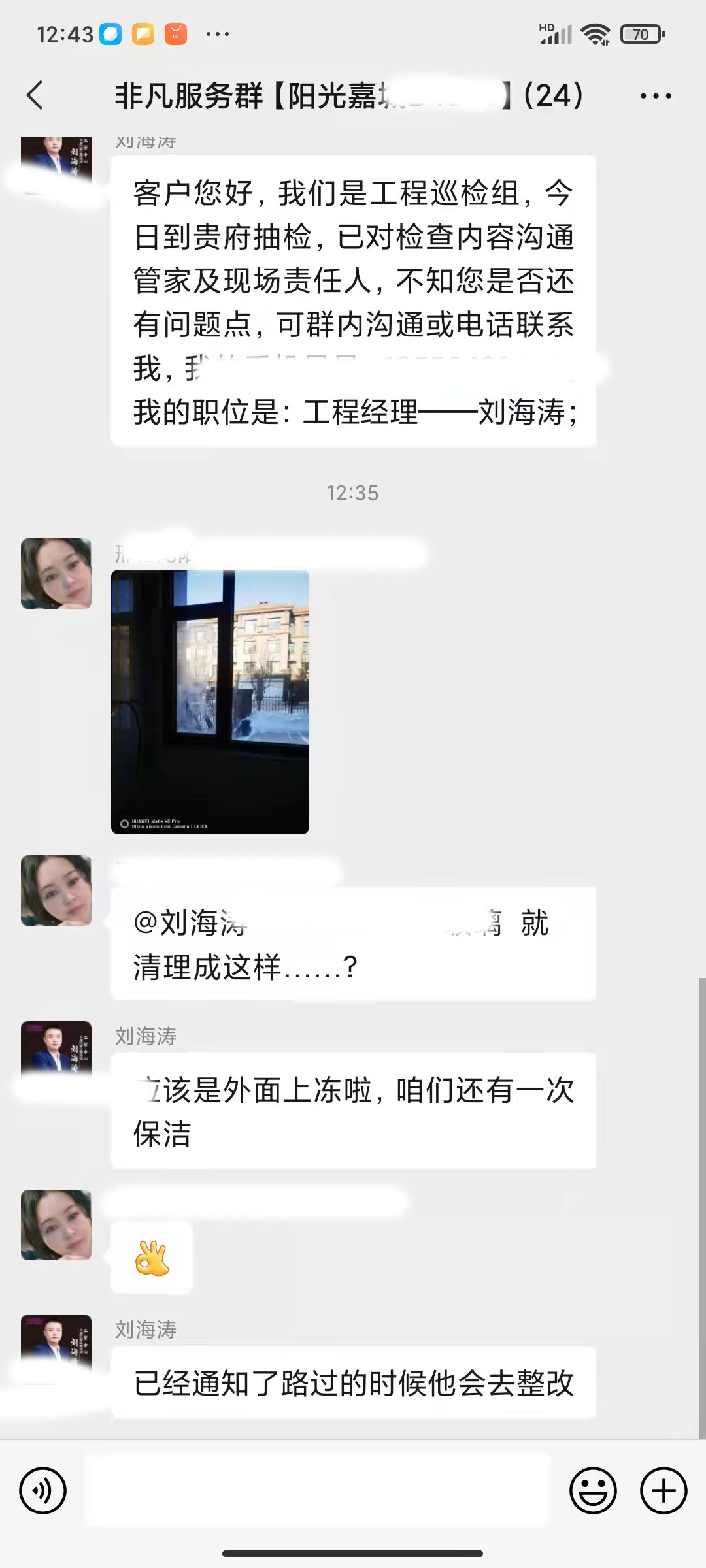This screenshot has height=1568, width=706.
Task: Open the shared window photo
Action: 210,702
